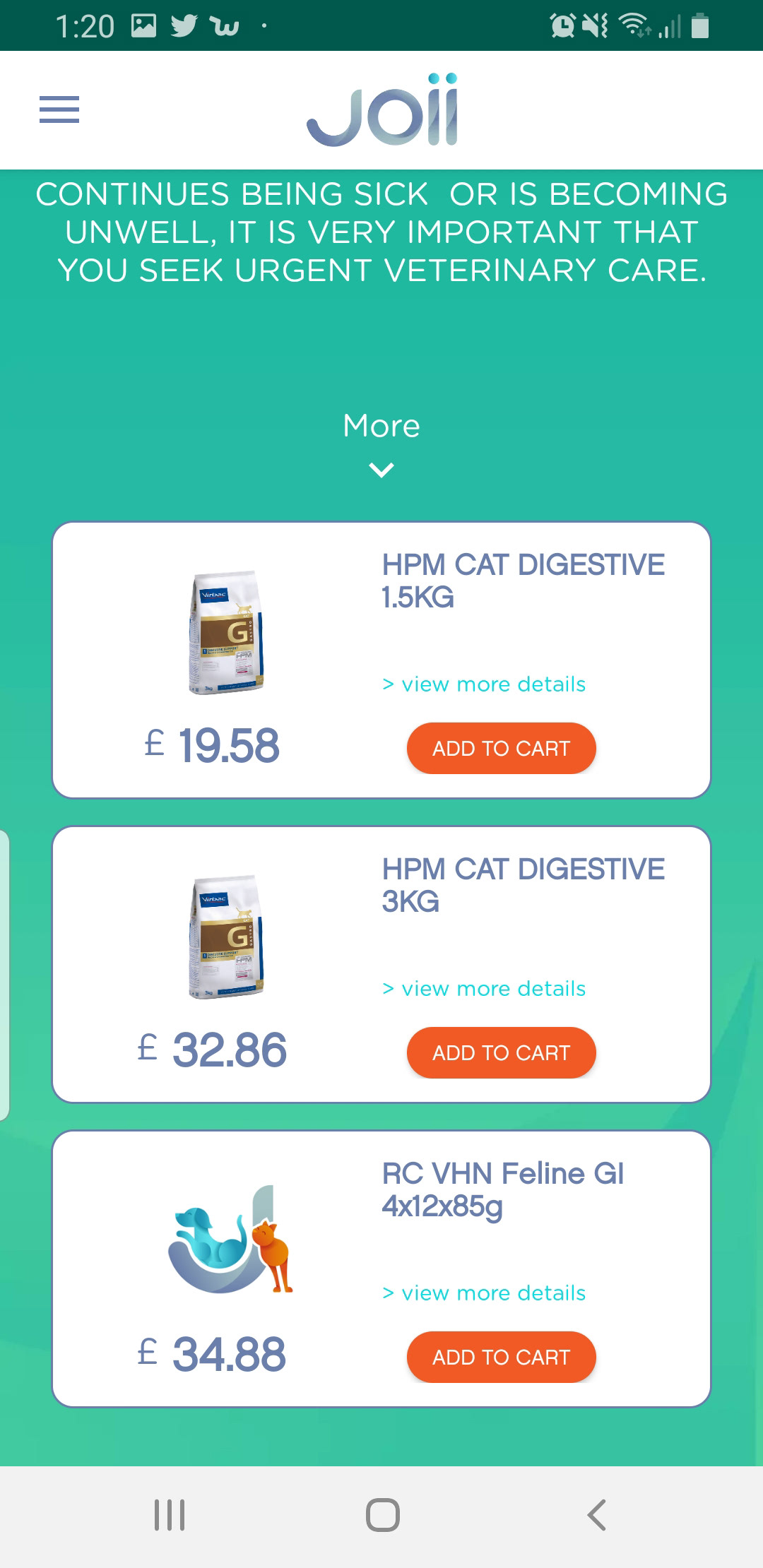763x1568 pixels.
Task: Go to the device home screen
Action: pos(382,1515)
